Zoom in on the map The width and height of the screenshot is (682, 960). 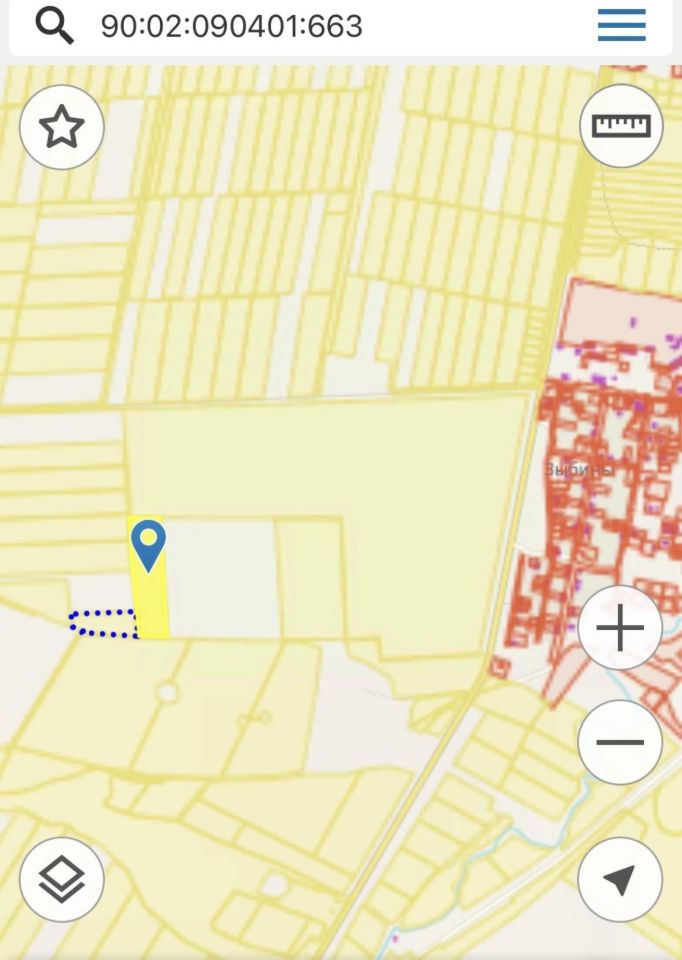pyautogui.click(x=620, y=629)
